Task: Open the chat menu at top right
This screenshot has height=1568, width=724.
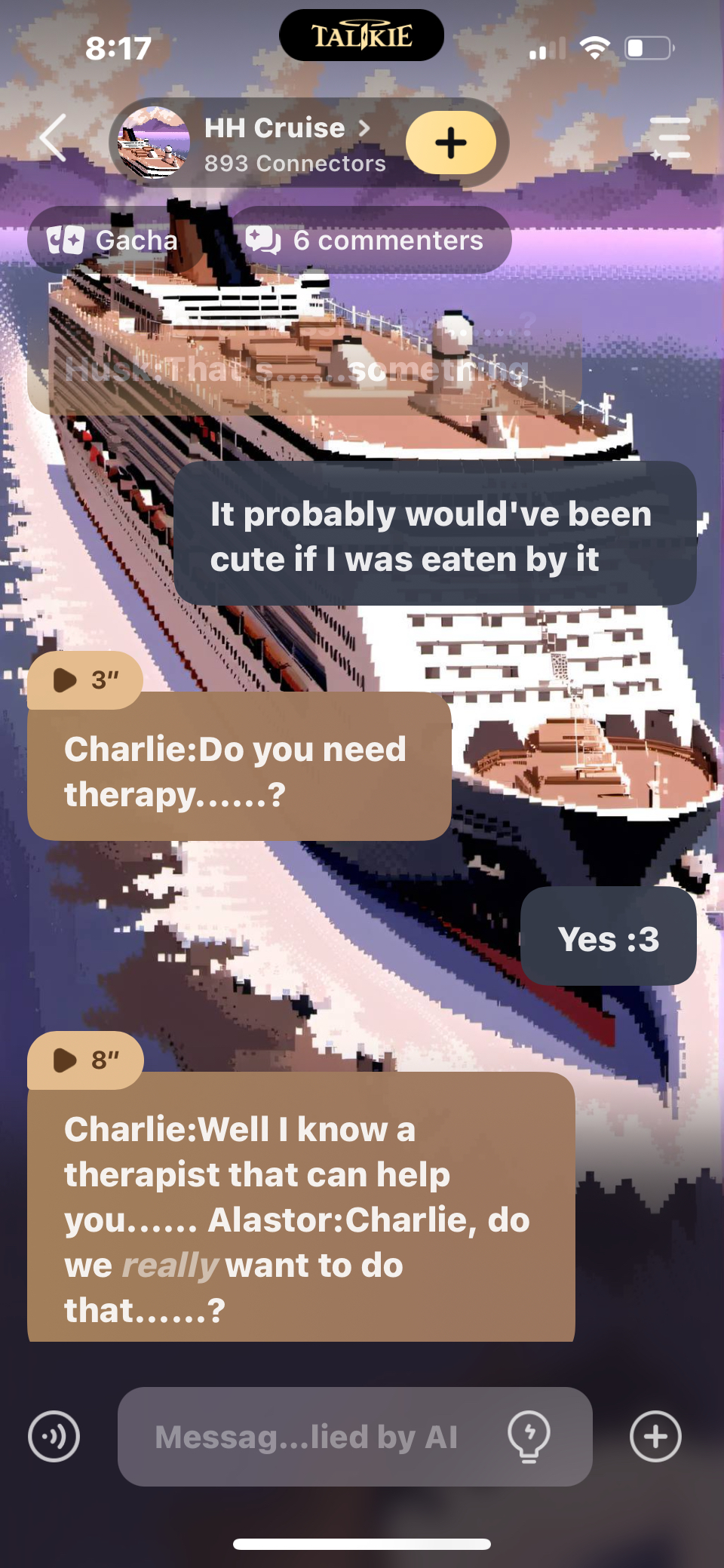Action: click(x=670, y=139)
